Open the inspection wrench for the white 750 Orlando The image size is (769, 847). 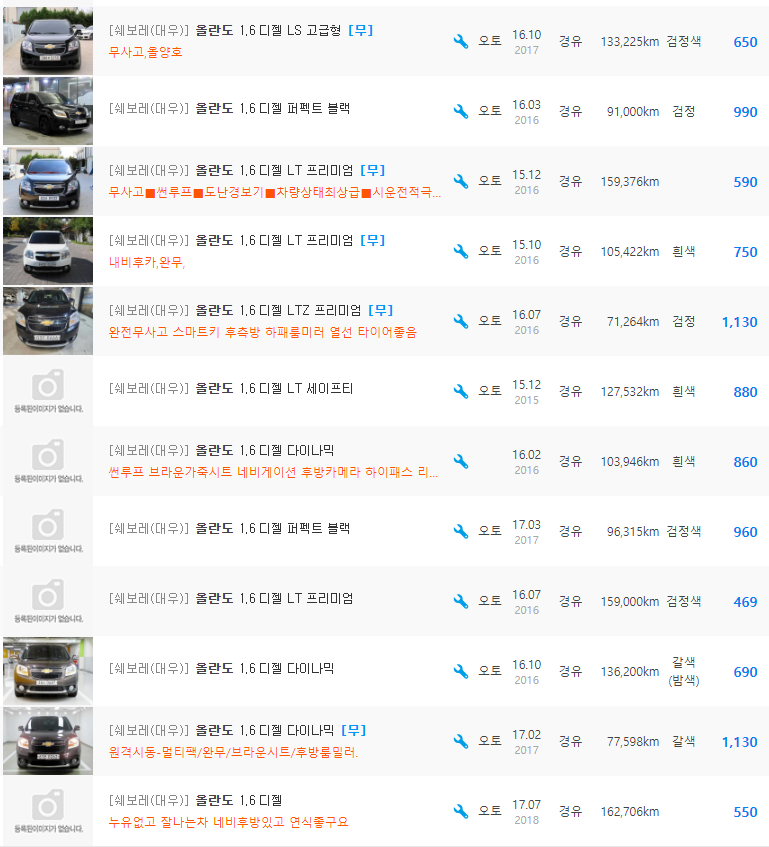(461, 250)
